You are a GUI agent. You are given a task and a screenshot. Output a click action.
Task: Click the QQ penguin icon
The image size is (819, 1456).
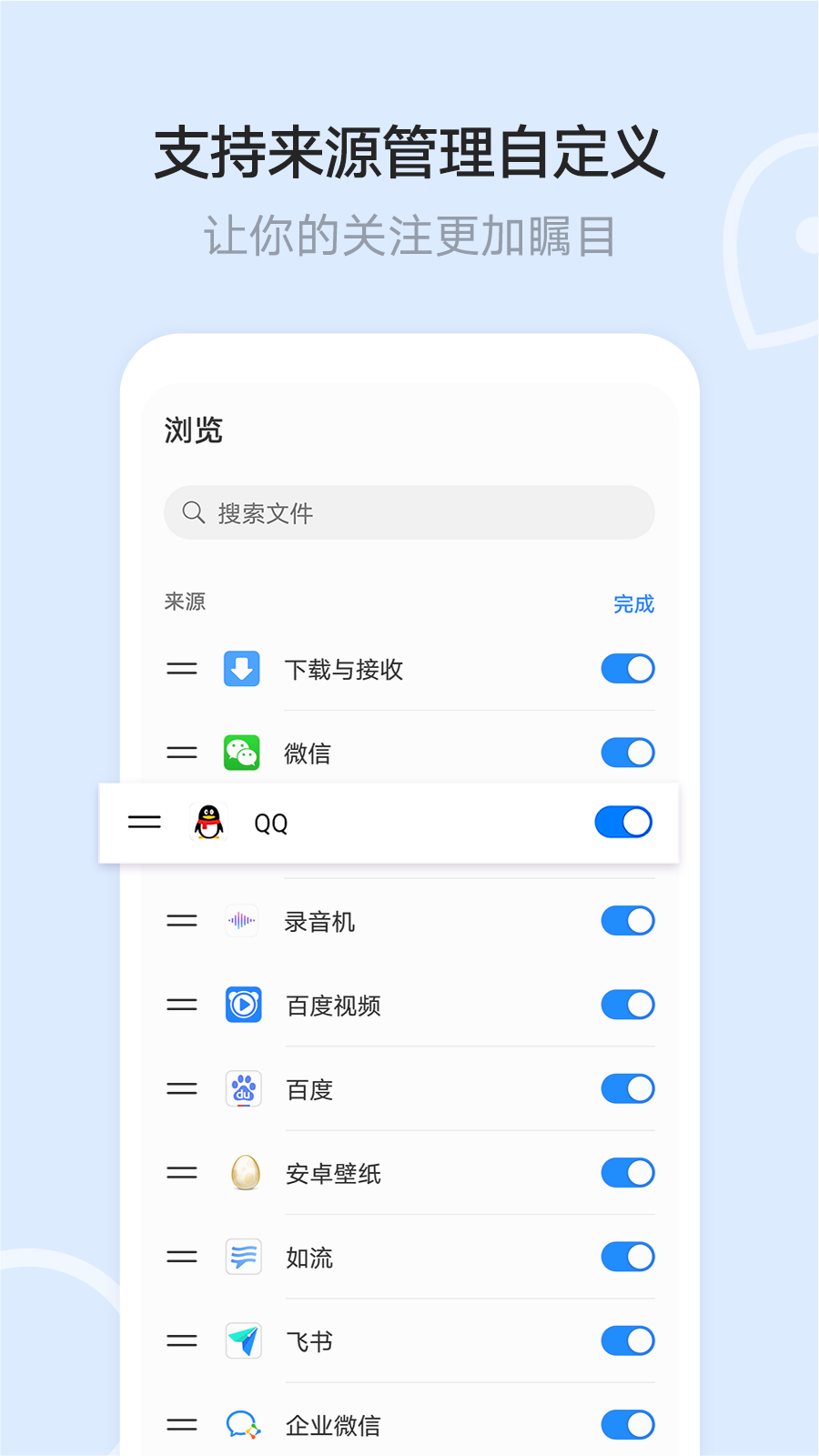tap(208, 822)
